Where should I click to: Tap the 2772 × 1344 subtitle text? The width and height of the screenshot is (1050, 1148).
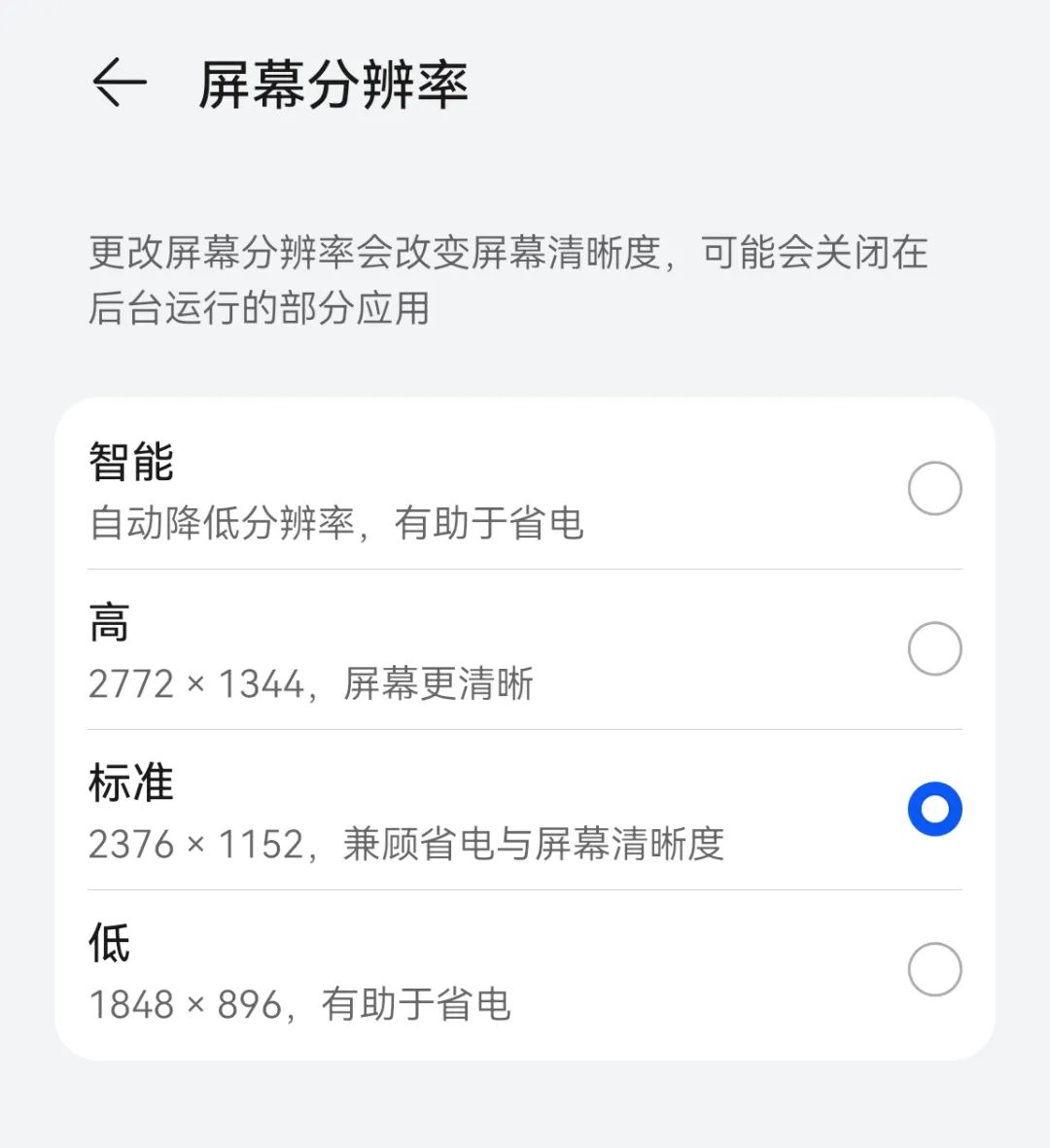coord(311,685)
